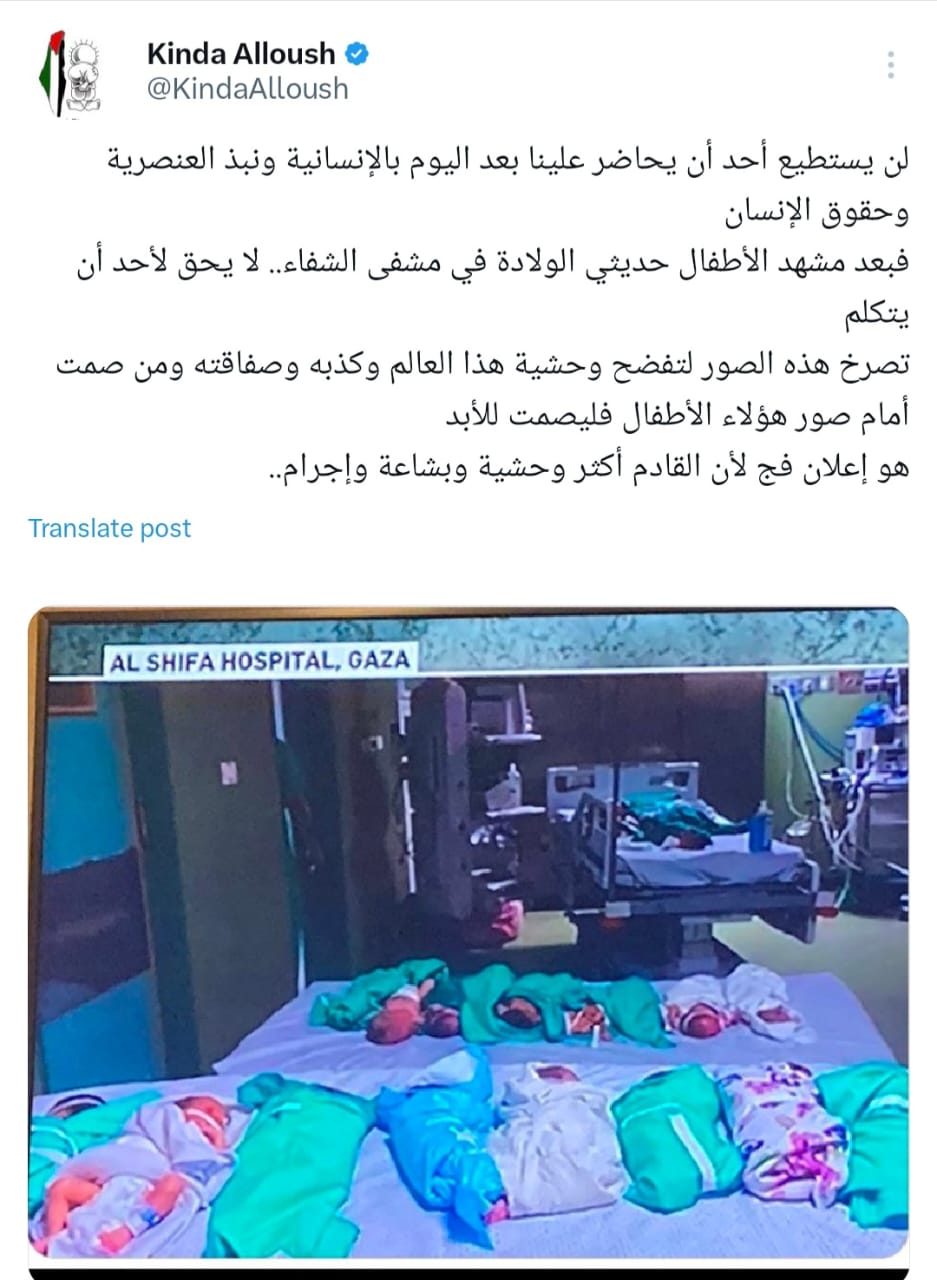Open the post's overflow menu

coord(890,66)
